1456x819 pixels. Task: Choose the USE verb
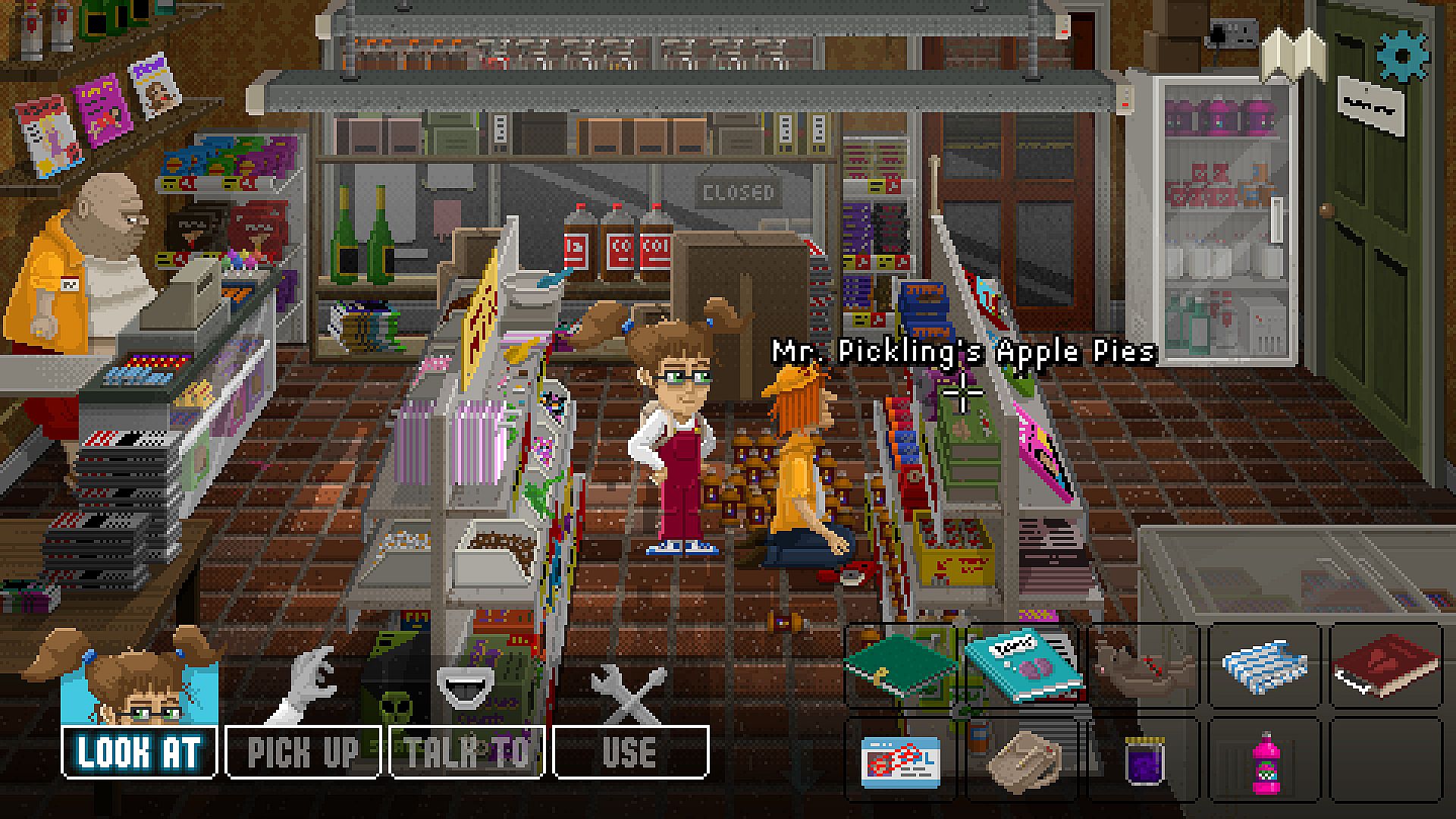(x=630, y=752)
